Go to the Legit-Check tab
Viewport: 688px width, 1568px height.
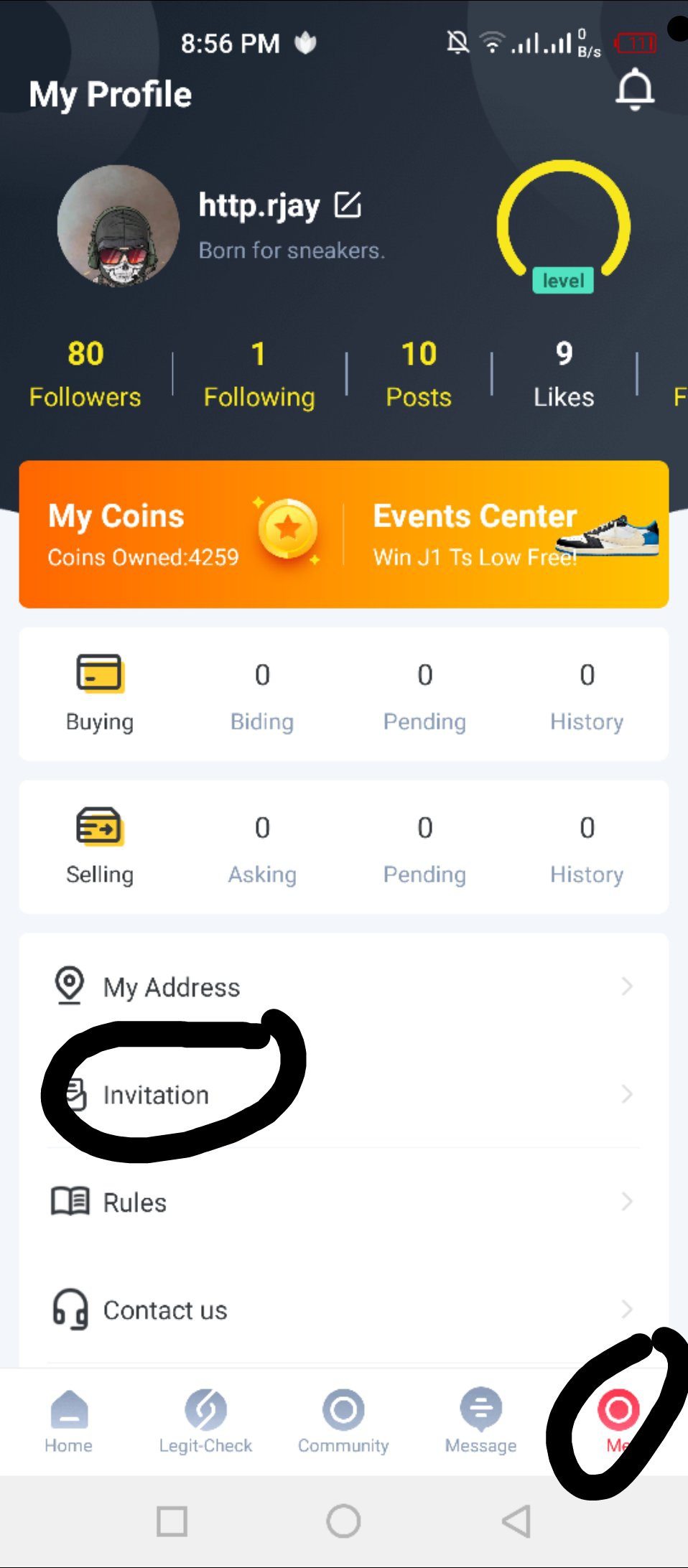[206, 1422]
